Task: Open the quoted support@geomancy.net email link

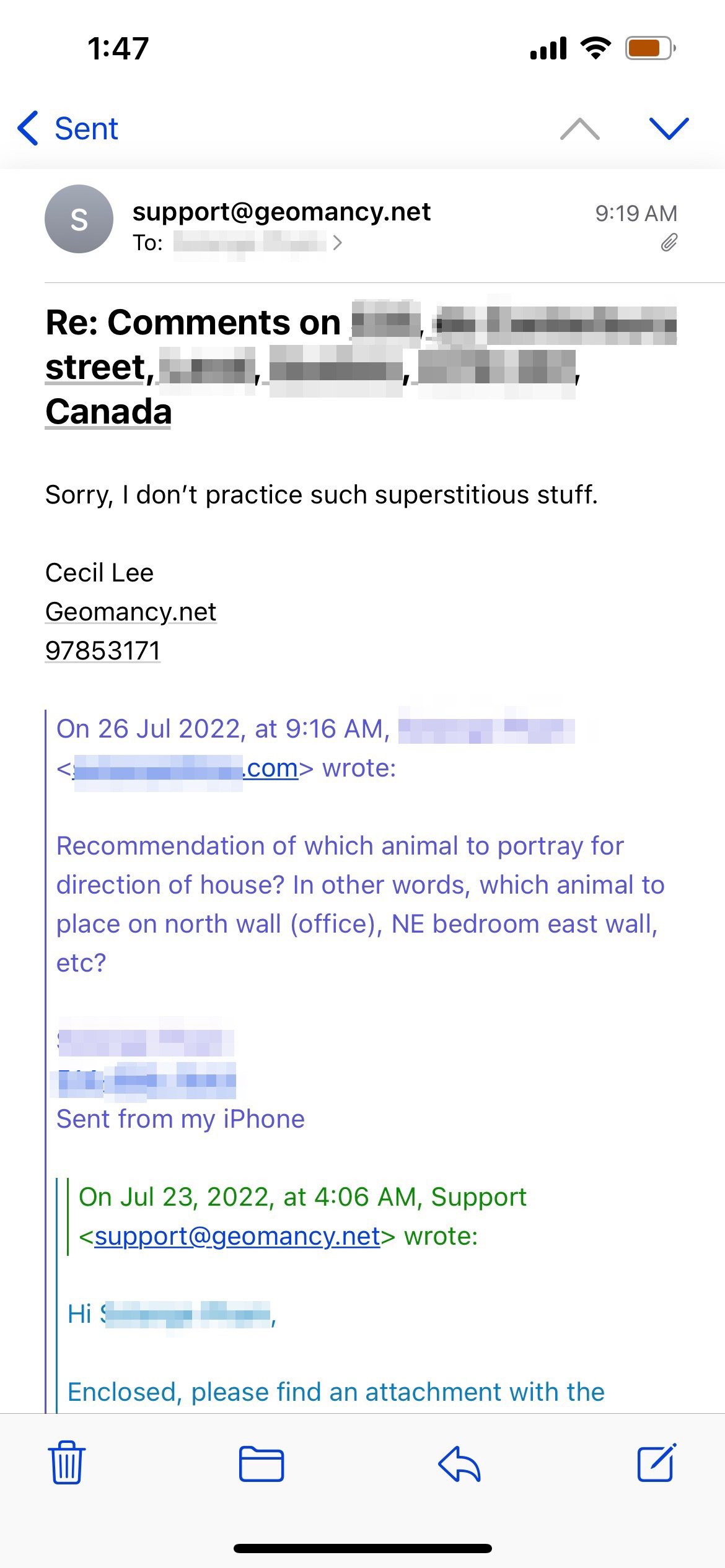Action: click(237, 1237)
